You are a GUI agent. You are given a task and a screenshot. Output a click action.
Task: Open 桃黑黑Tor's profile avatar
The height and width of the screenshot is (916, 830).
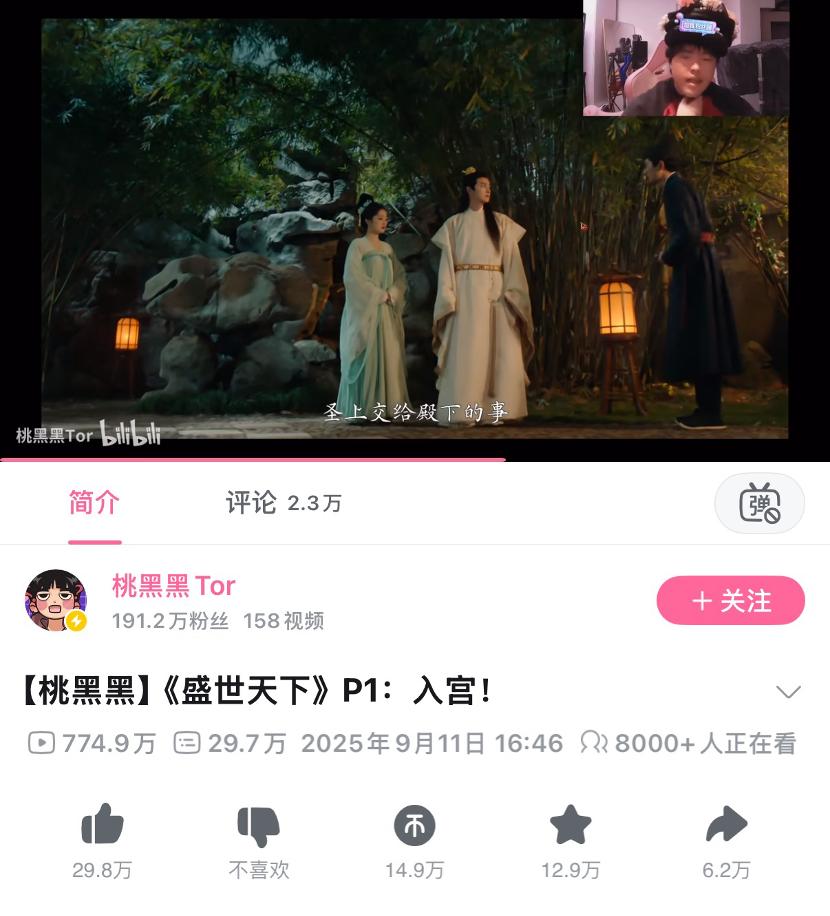[56, 602]
